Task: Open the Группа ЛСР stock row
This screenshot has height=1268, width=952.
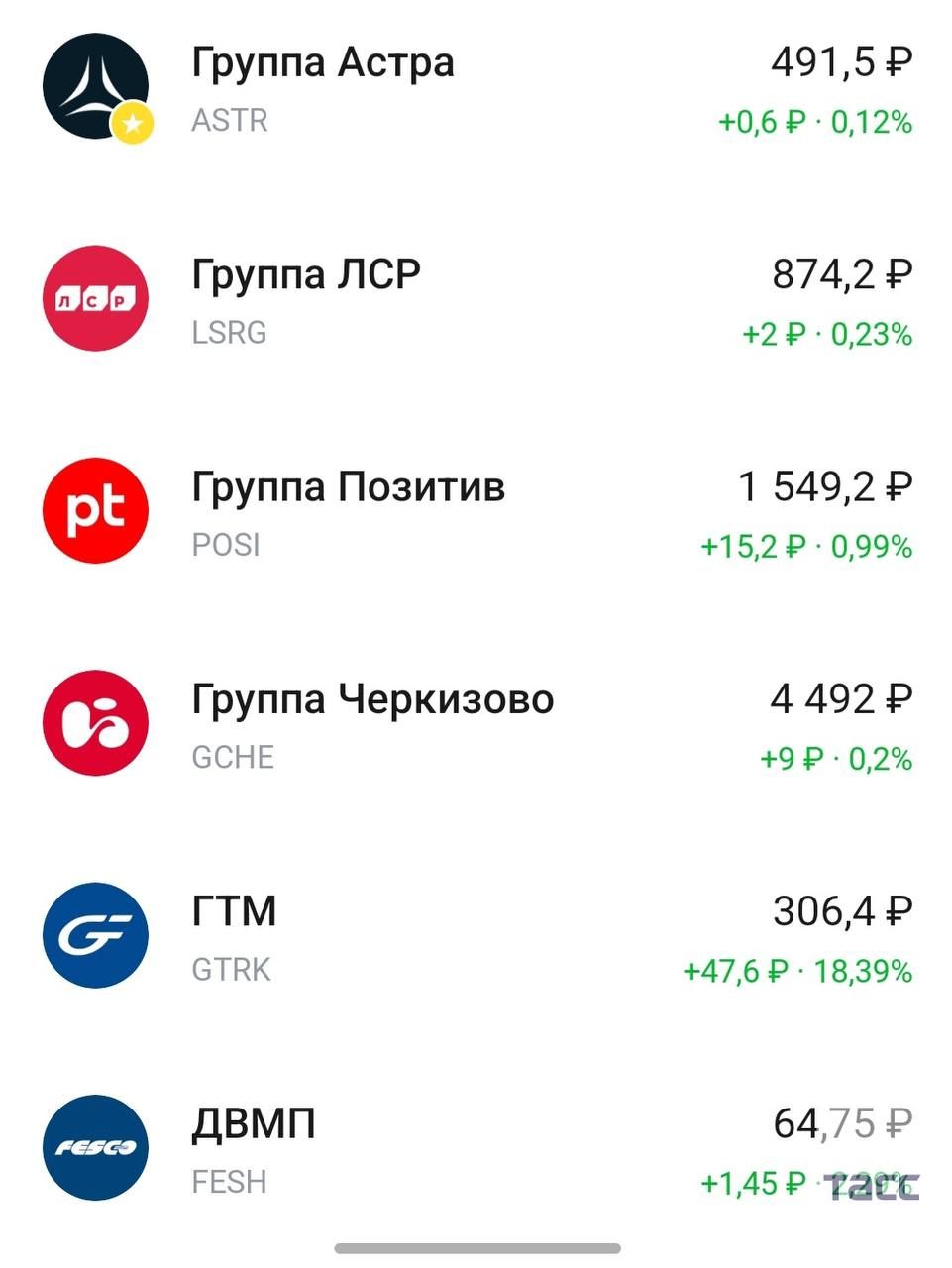Action: (x=476, y=299)
